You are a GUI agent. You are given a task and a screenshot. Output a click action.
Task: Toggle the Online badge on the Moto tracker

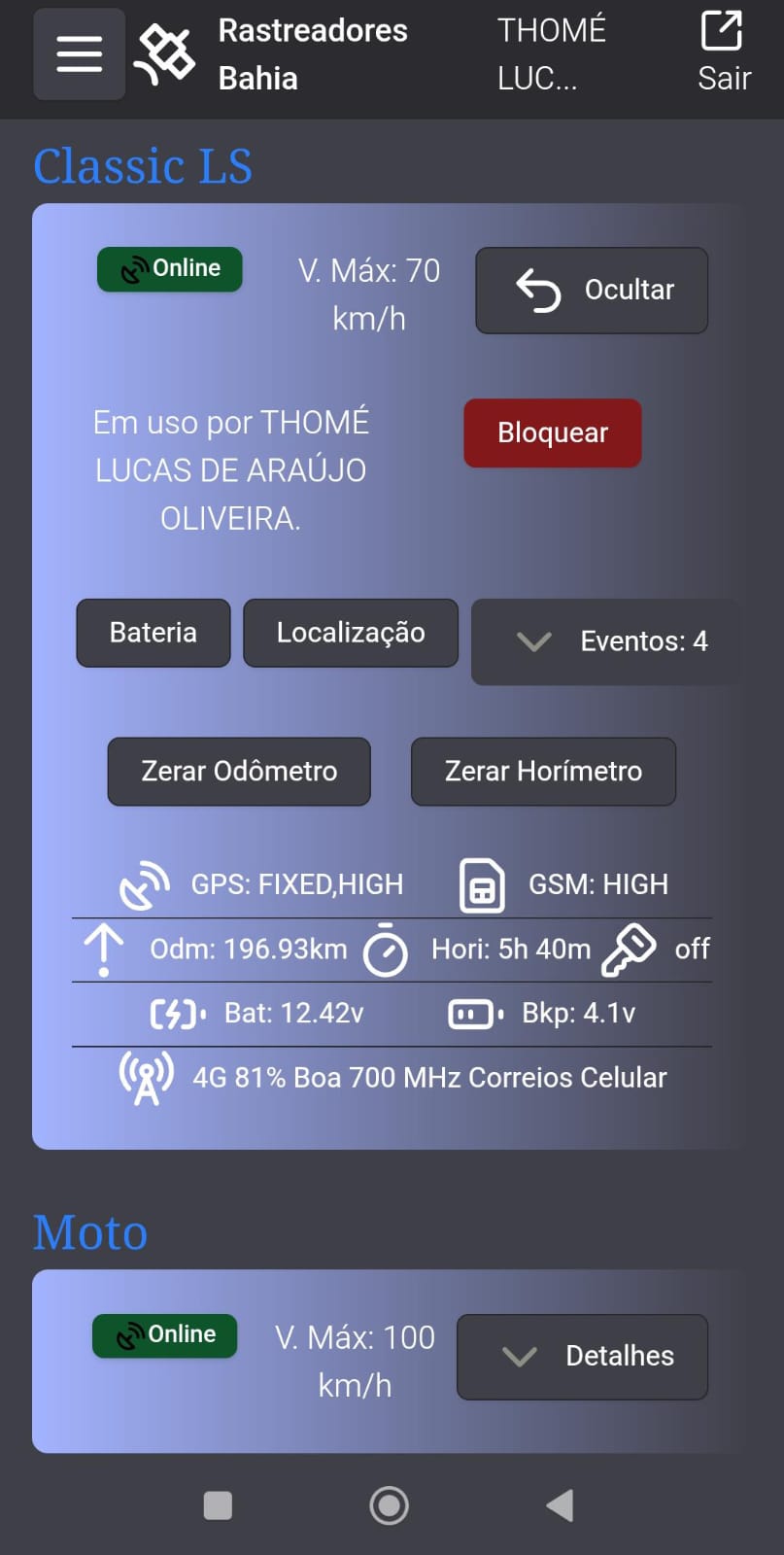pyautogui.click(x=164, y=1334)
